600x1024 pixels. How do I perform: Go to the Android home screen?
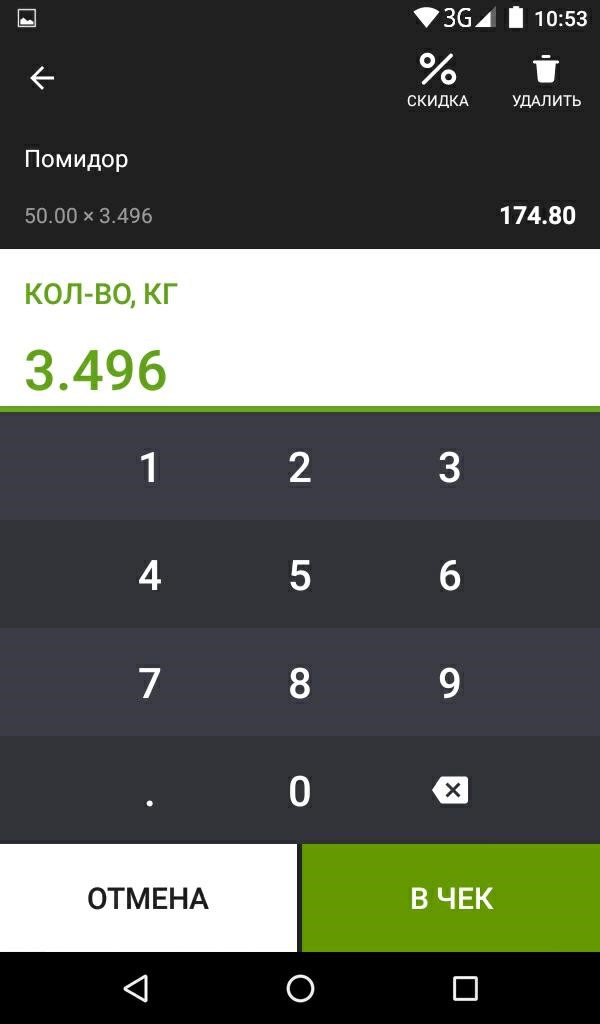[300, 989]
